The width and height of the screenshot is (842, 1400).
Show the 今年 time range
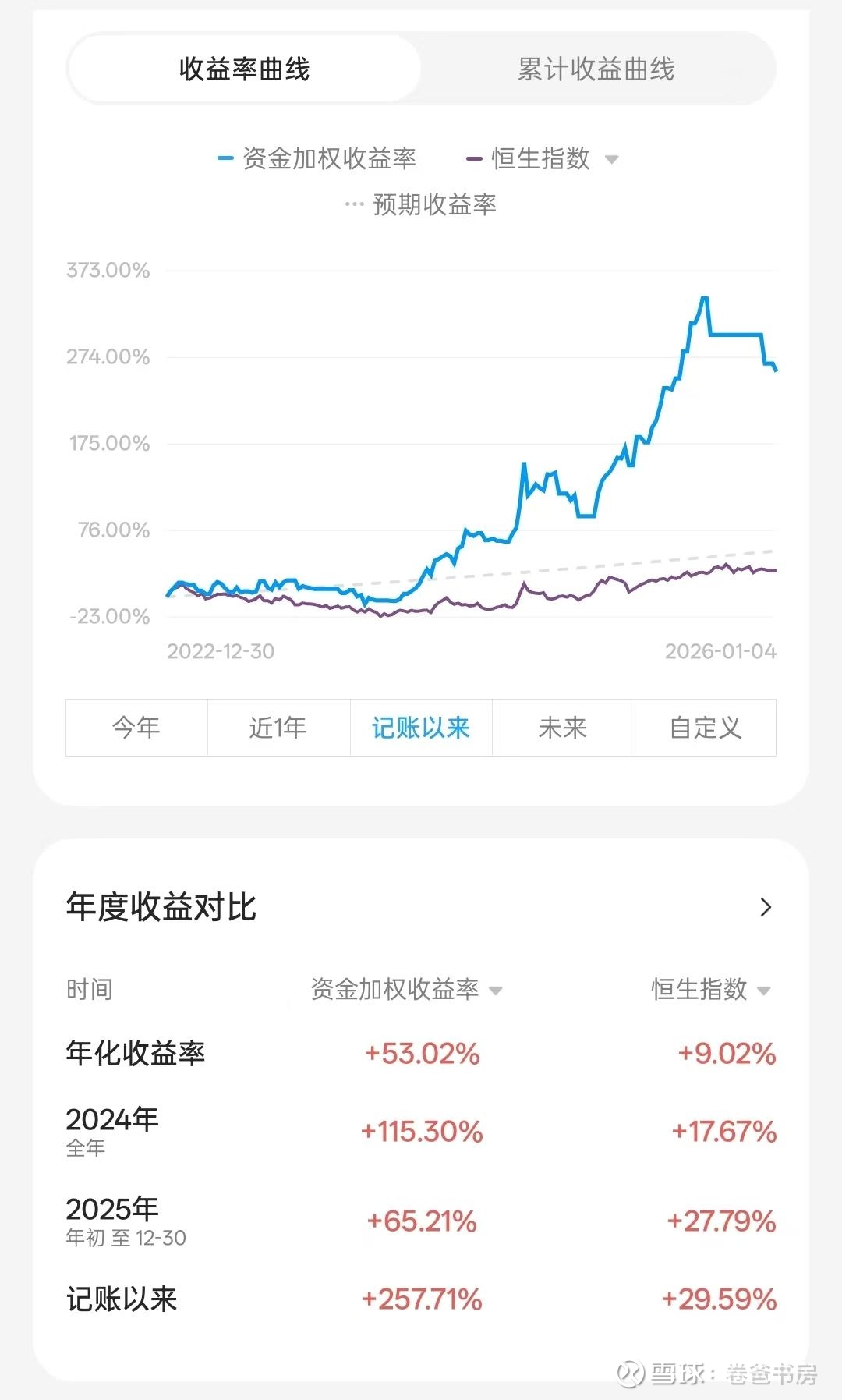point(136,728)
